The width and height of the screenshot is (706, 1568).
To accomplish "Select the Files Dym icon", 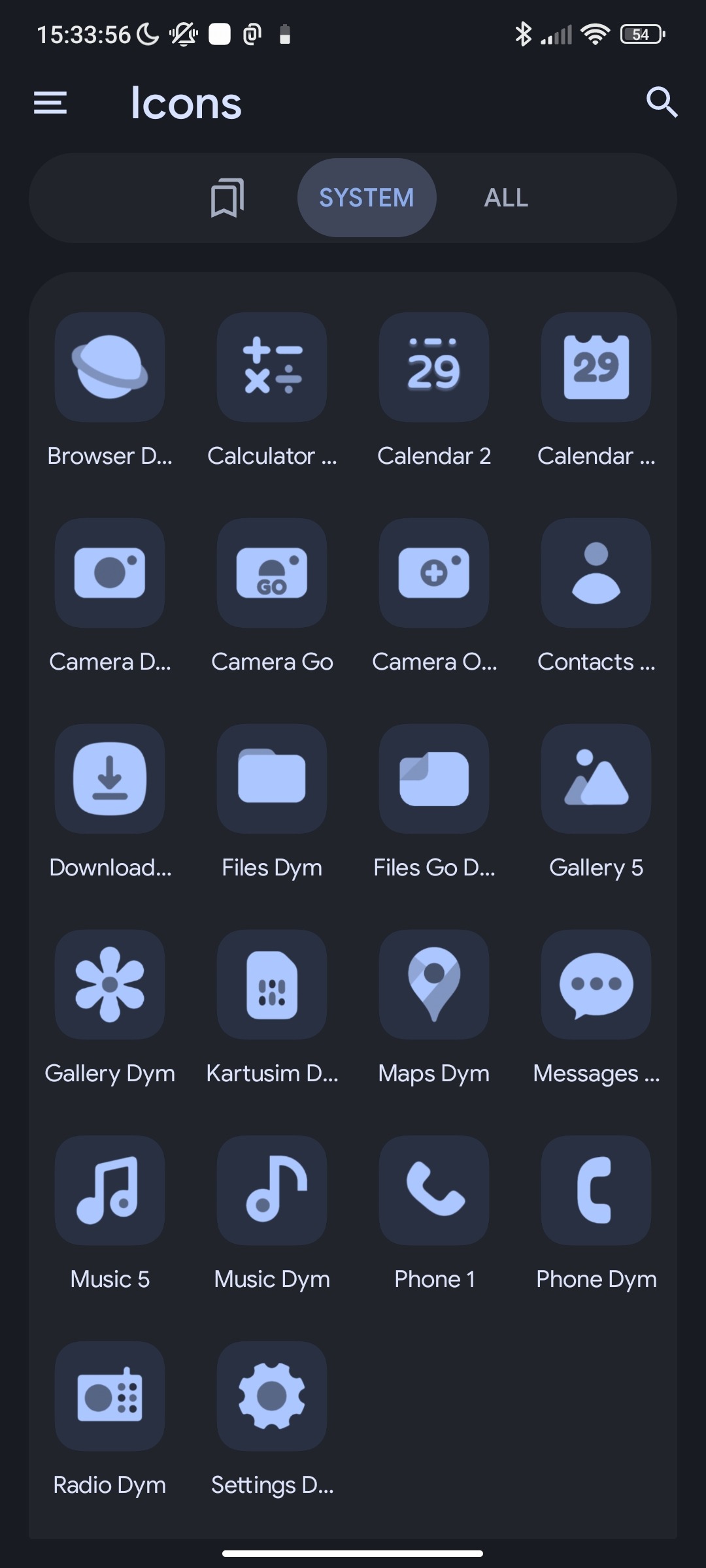I will (272, 779).
